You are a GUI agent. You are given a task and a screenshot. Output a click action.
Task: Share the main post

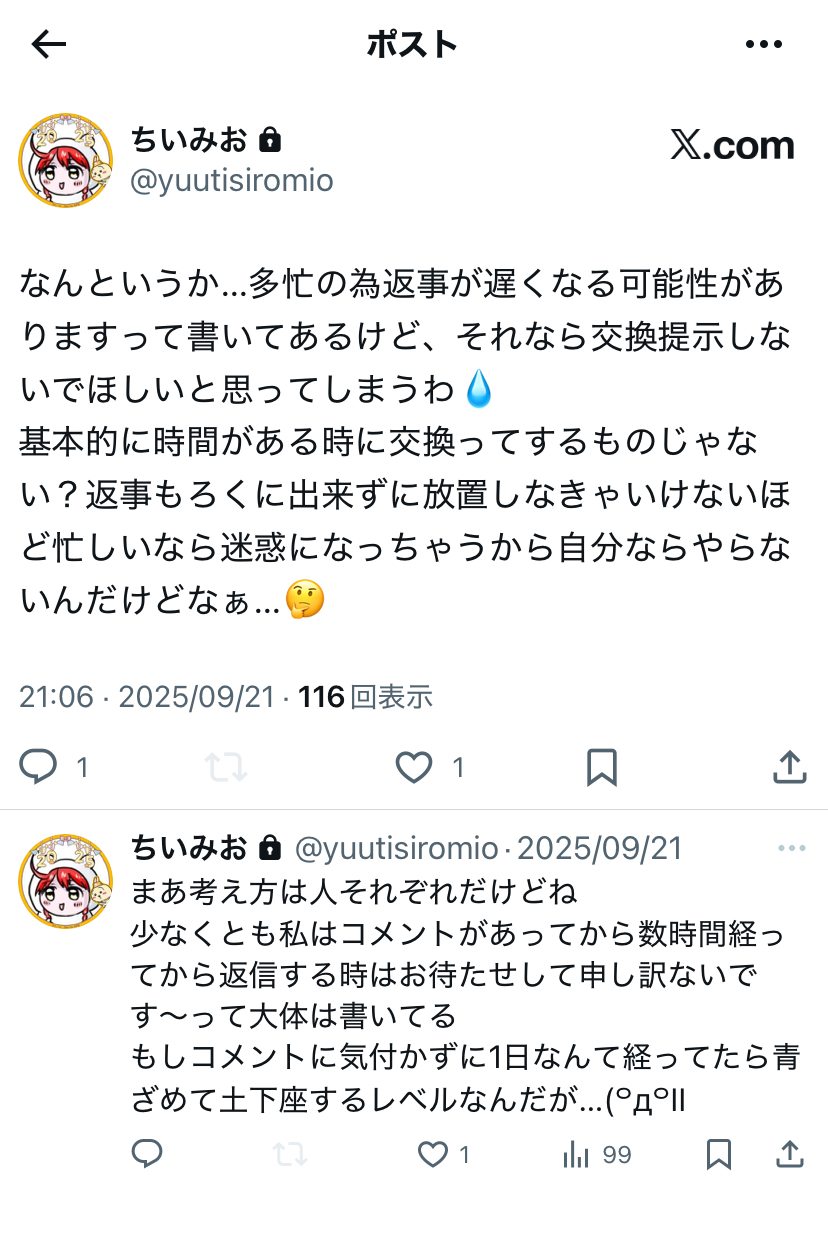pyautogui.click(x=790, y=767)
